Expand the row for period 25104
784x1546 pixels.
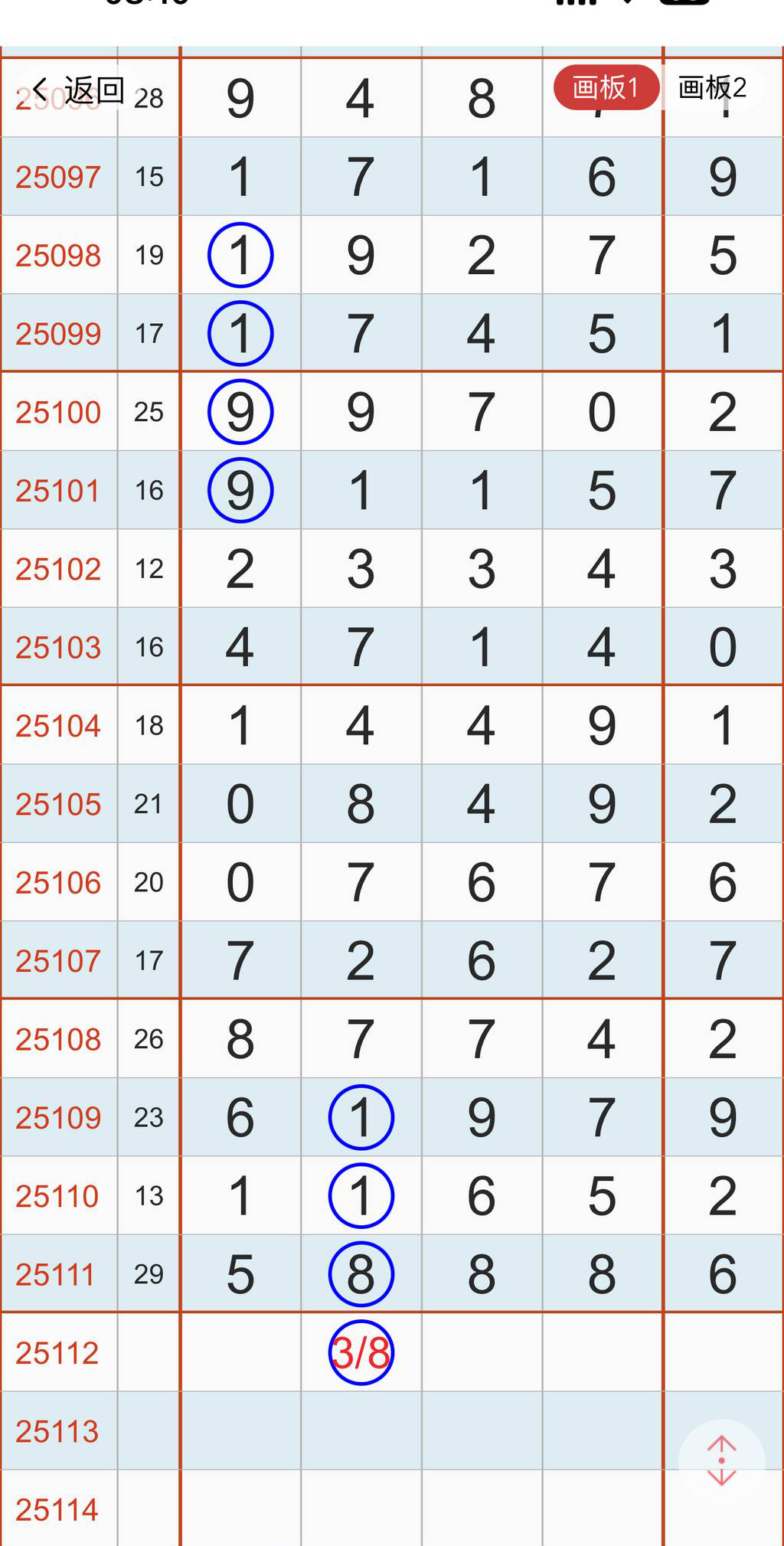click(x=57, y=725)
